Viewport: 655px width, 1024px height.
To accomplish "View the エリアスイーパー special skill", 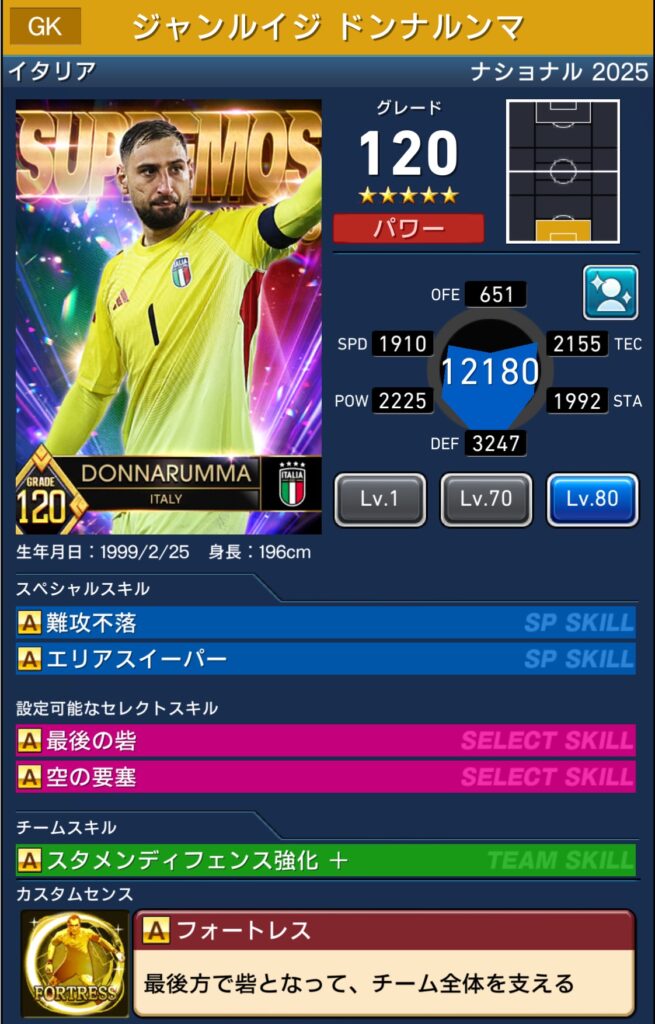I will [x=326, y=659].
